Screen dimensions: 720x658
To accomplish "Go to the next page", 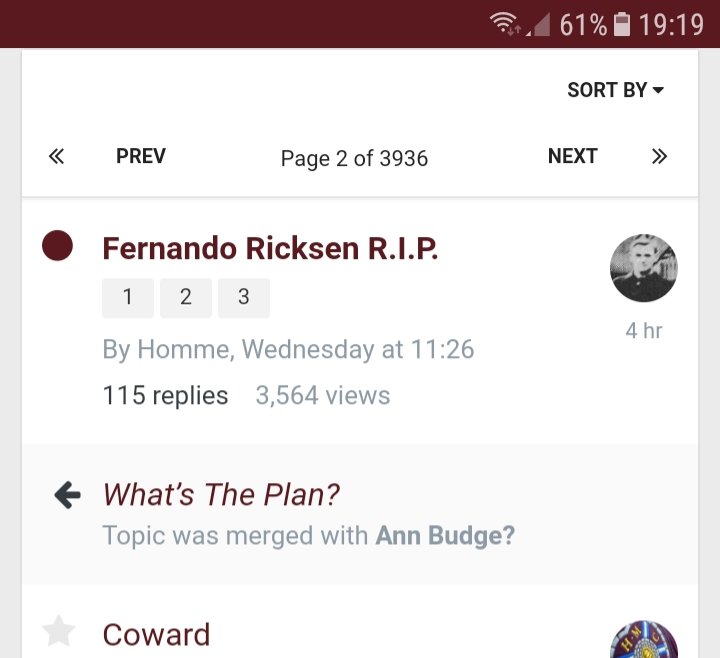I will [572, 156].
